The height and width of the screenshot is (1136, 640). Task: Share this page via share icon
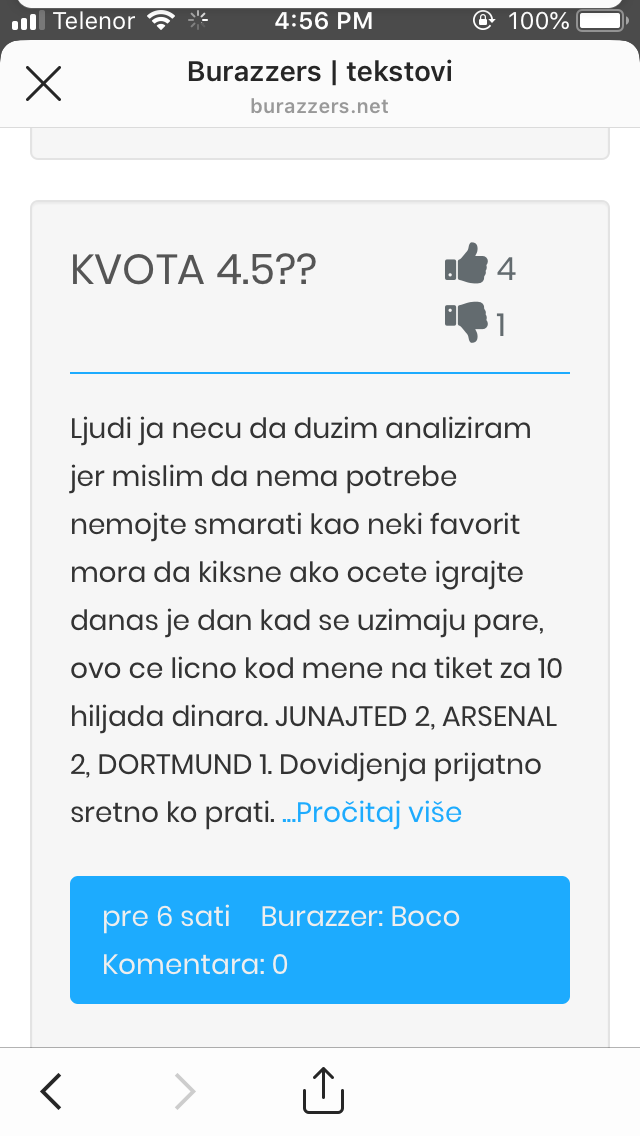[x=323, y=1090]
